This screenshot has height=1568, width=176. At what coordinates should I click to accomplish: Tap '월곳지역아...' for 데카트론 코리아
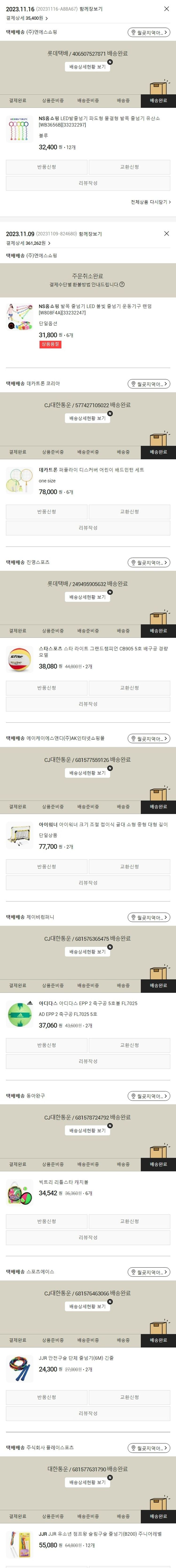pos(149,384)
